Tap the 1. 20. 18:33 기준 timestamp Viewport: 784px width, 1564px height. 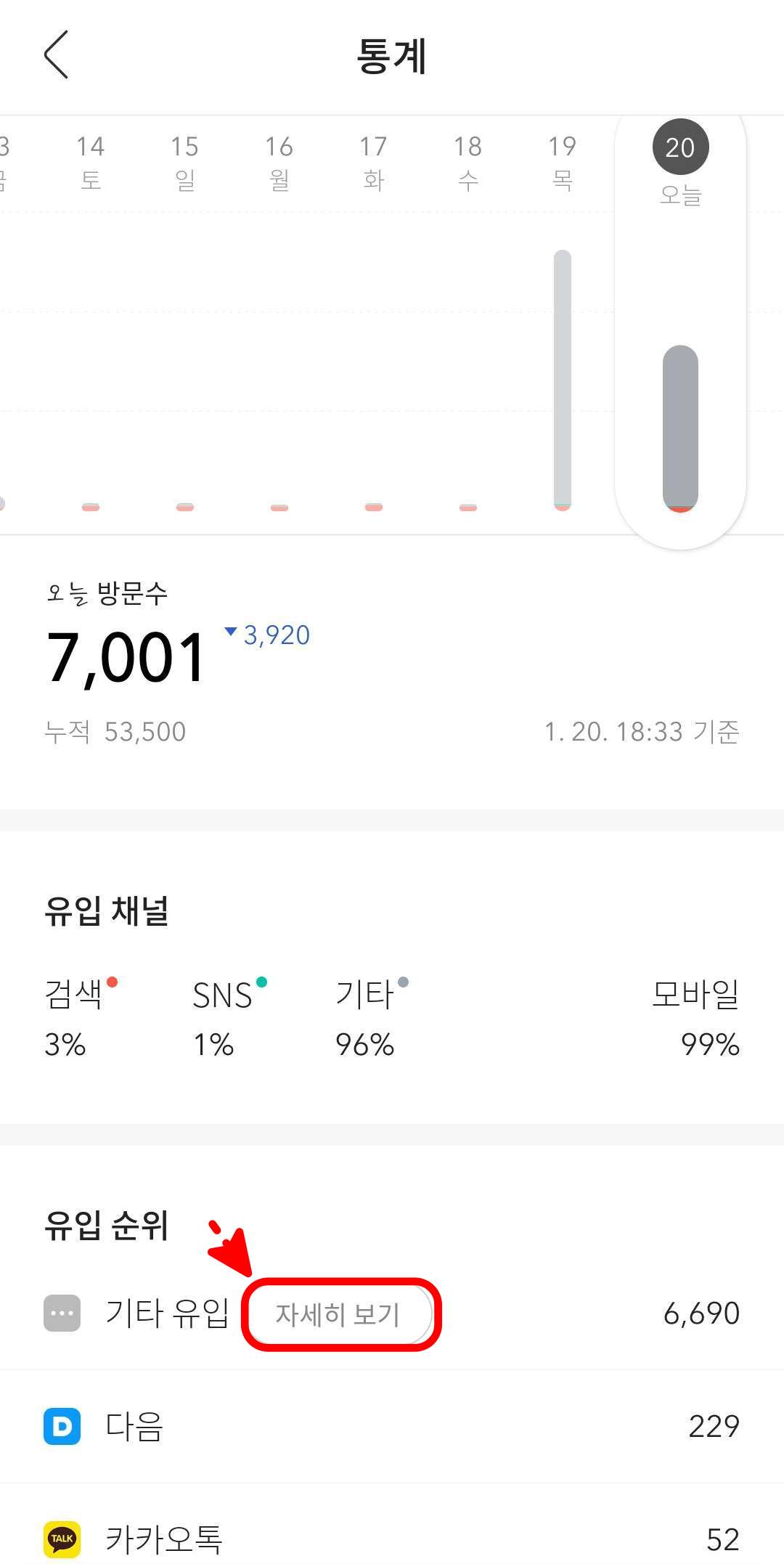point(642,732)
